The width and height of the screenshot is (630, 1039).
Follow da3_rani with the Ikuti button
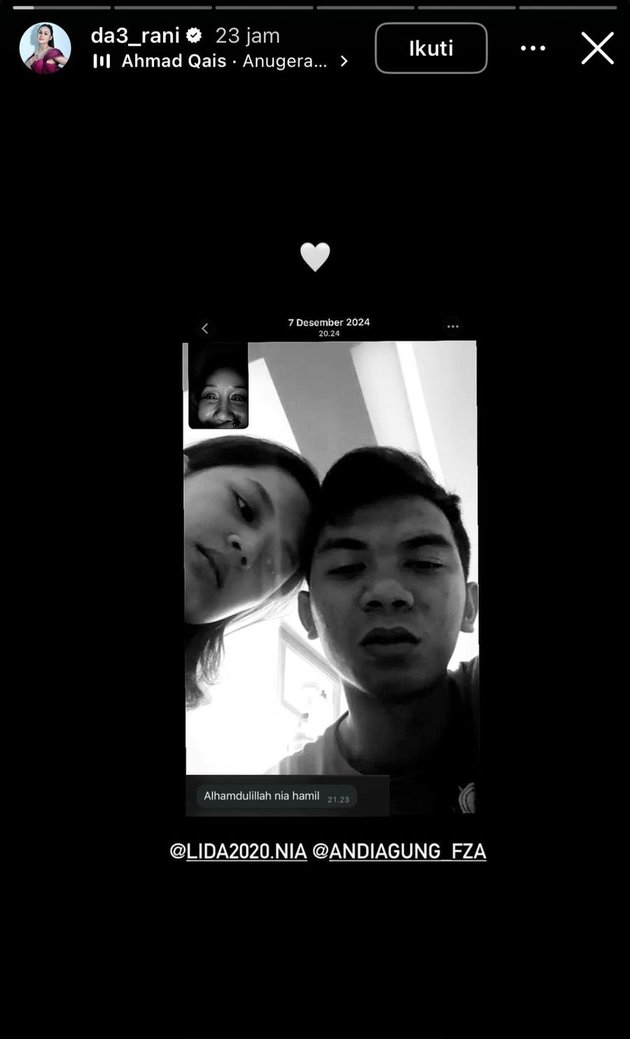pyautogui.click(x=431, y=48)
